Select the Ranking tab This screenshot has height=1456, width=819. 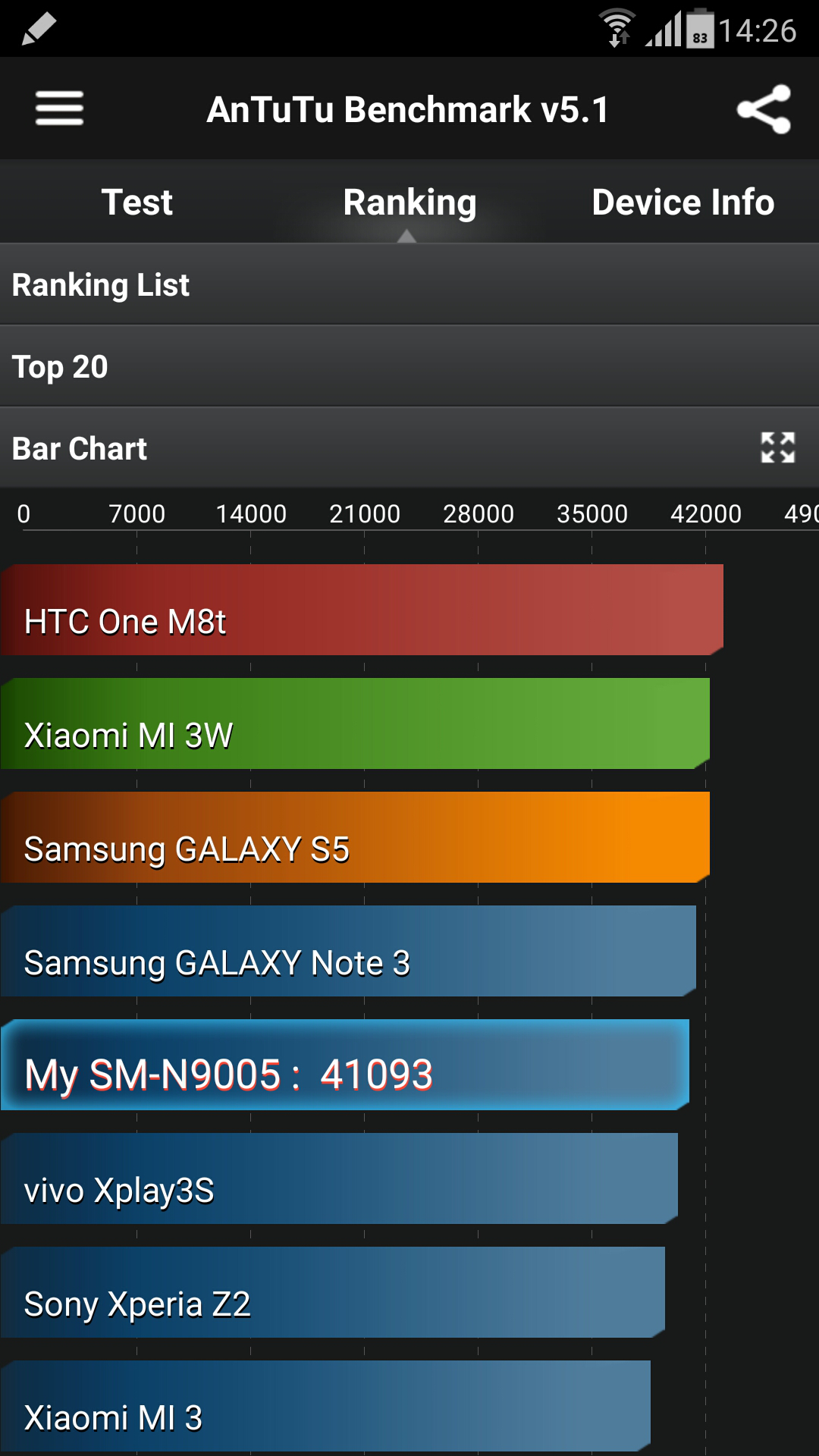[x=409, y=202]
